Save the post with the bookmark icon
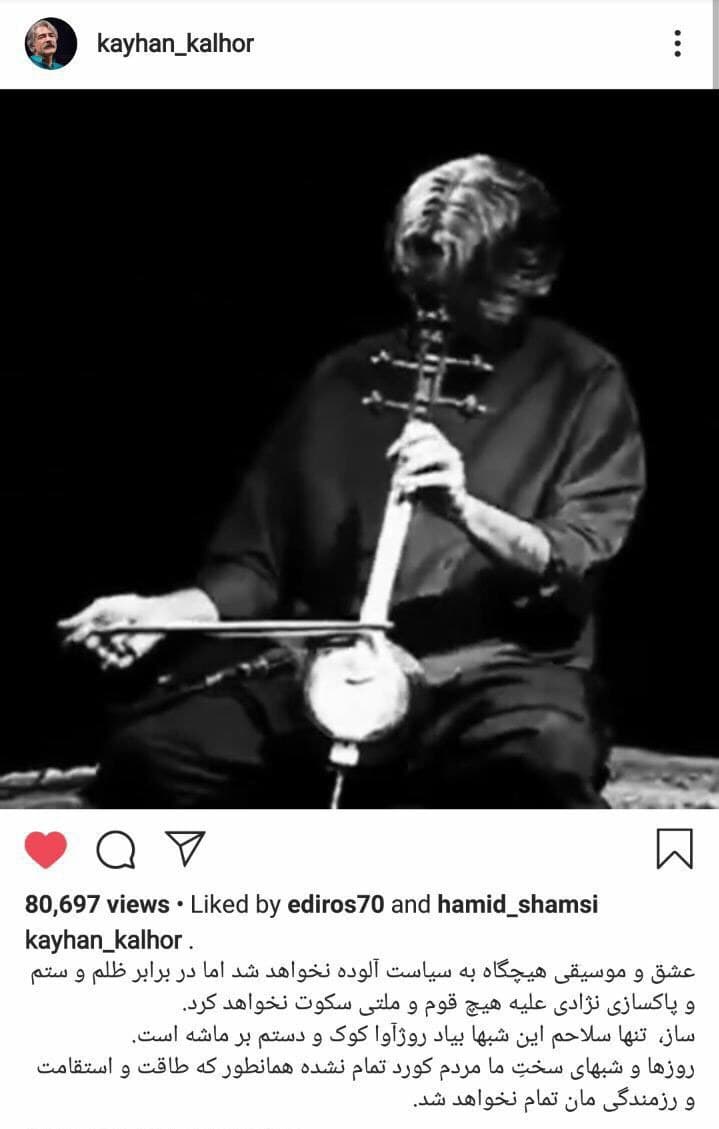 click(x=674, y=849)
